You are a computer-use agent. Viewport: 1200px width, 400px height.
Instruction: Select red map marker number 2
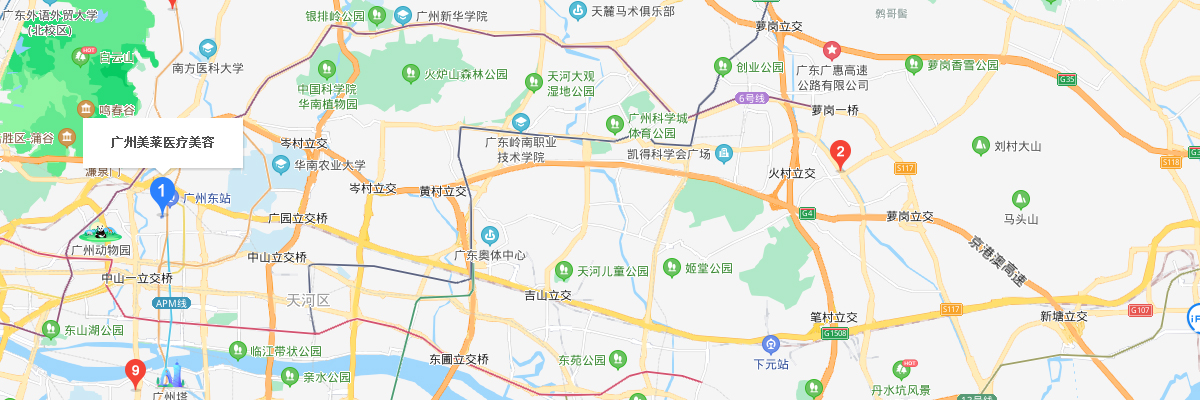coord(841,155)
